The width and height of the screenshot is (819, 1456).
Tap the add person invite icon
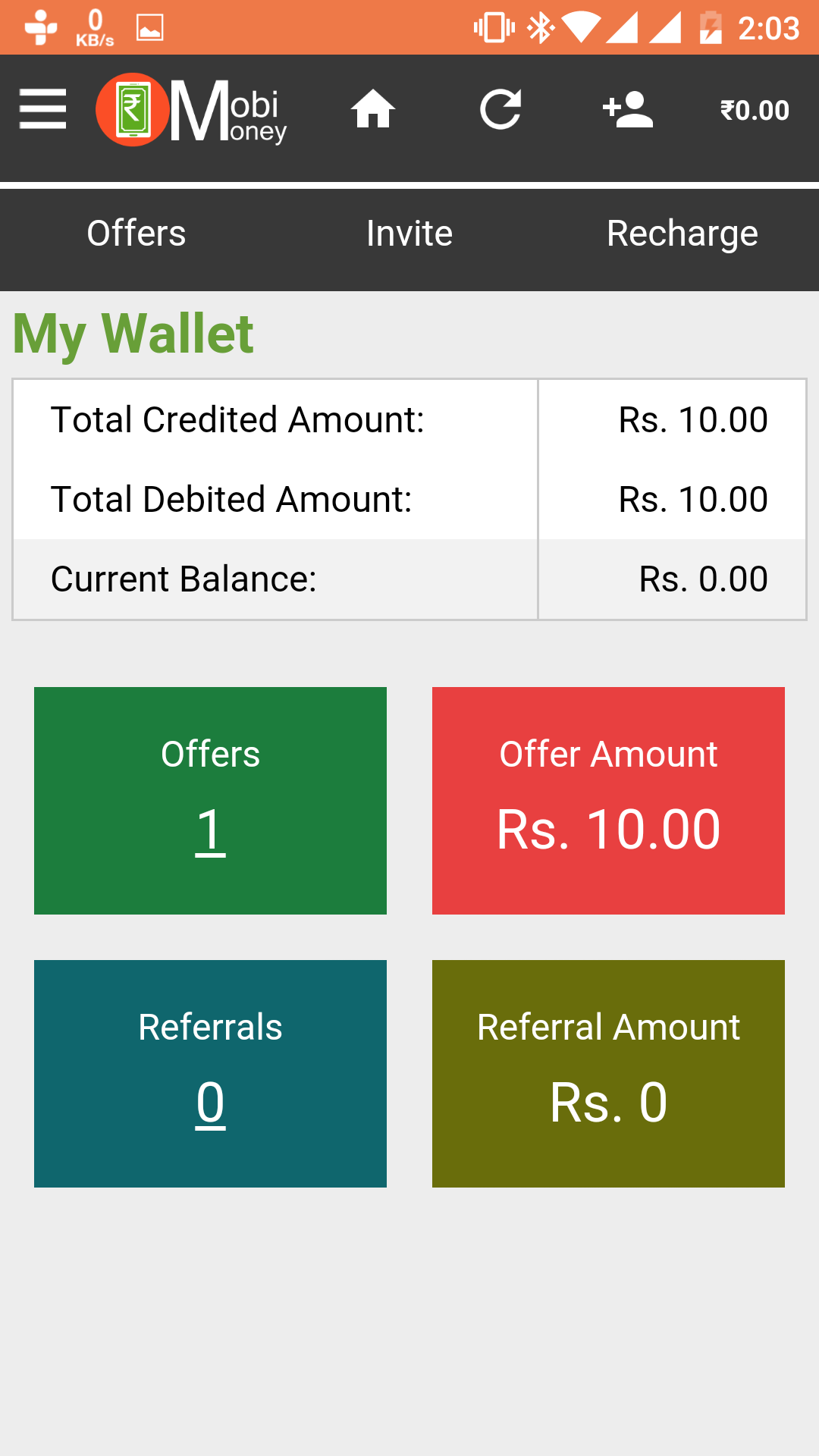click(628, 110)
